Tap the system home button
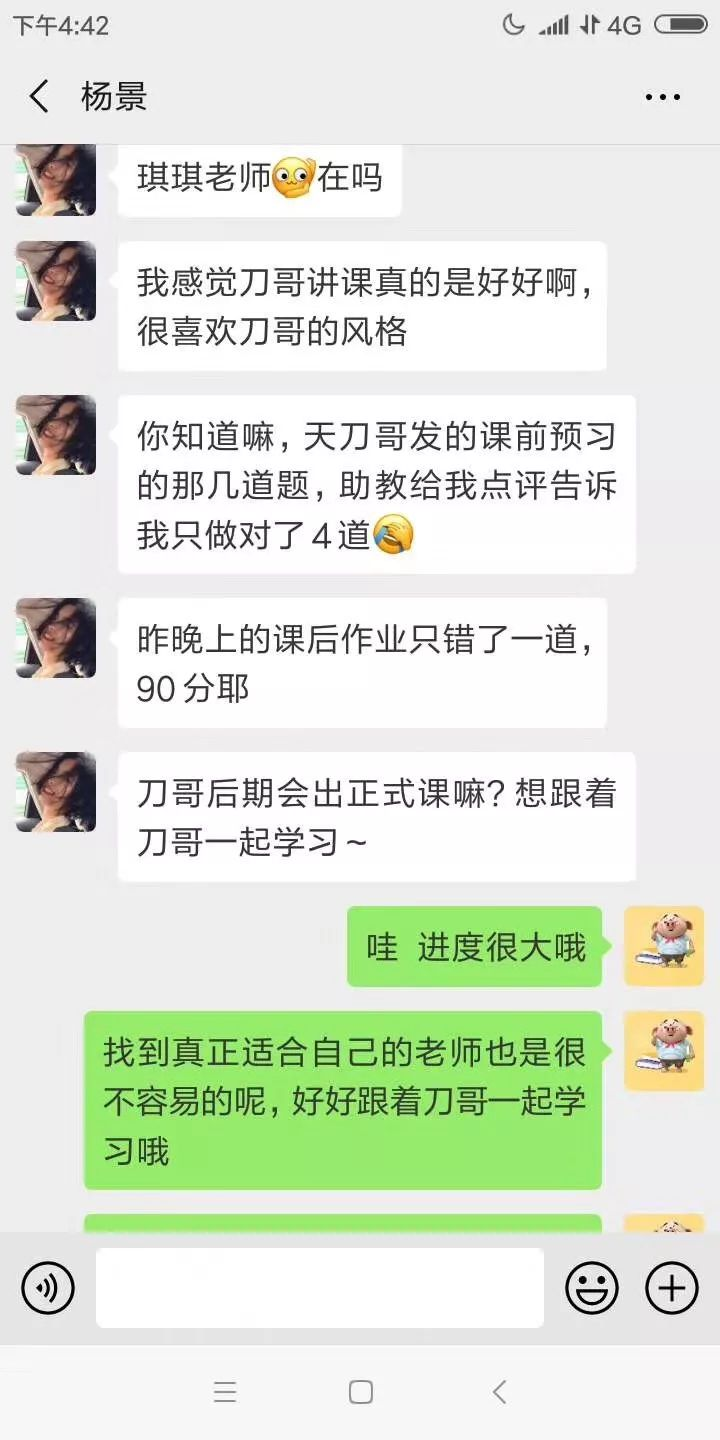The width and height of the screenshot is (720, 1440). tap(361, 1392)
